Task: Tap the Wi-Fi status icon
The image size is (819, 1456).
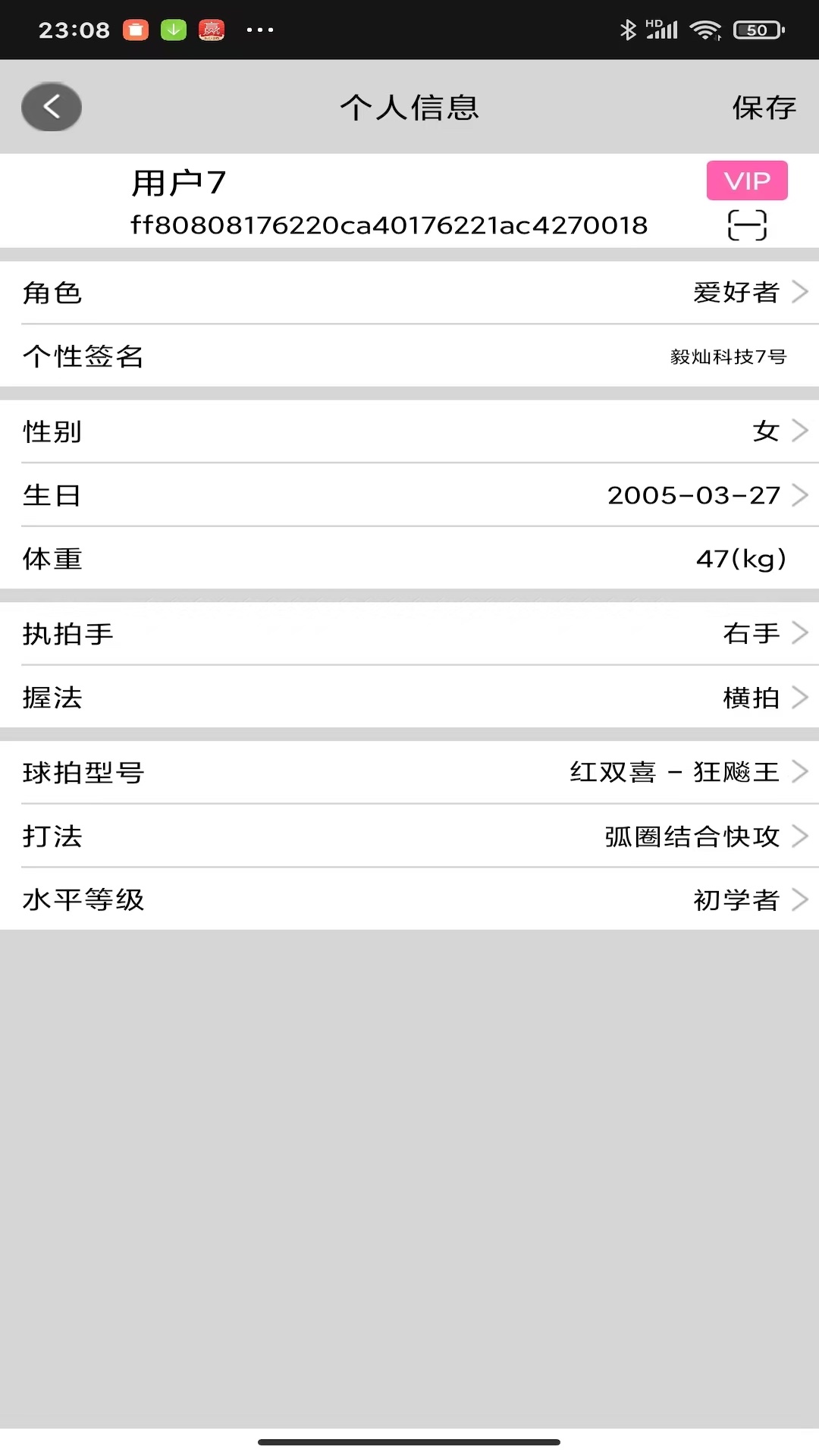Action: pyautogui.click(x=706, y=28)
